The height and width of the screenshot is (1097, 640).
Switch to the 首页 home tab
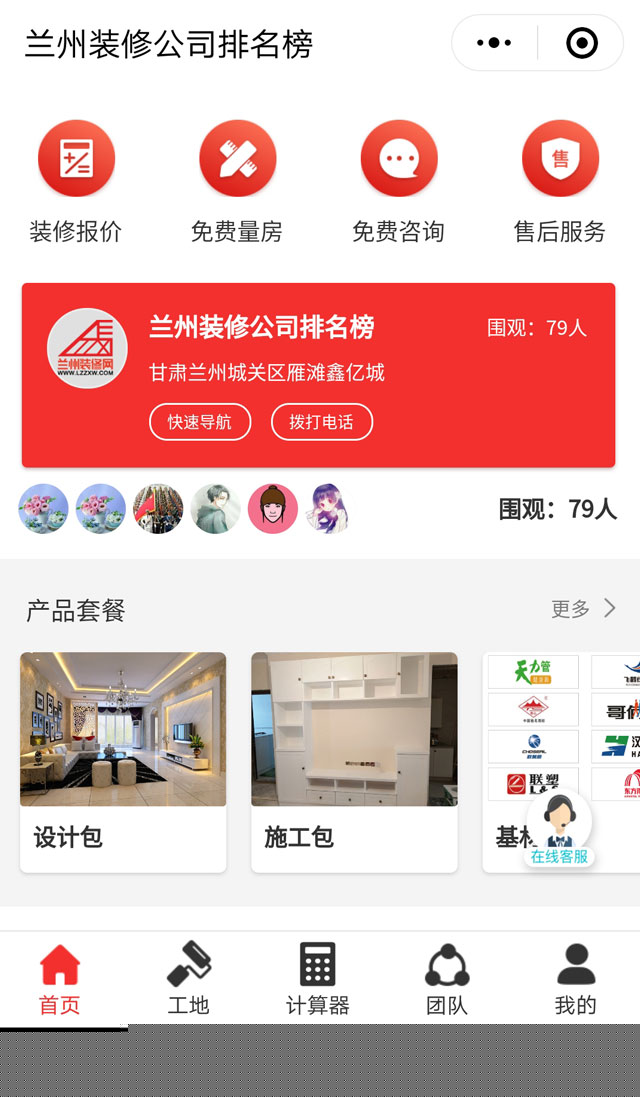click(60, 979)
